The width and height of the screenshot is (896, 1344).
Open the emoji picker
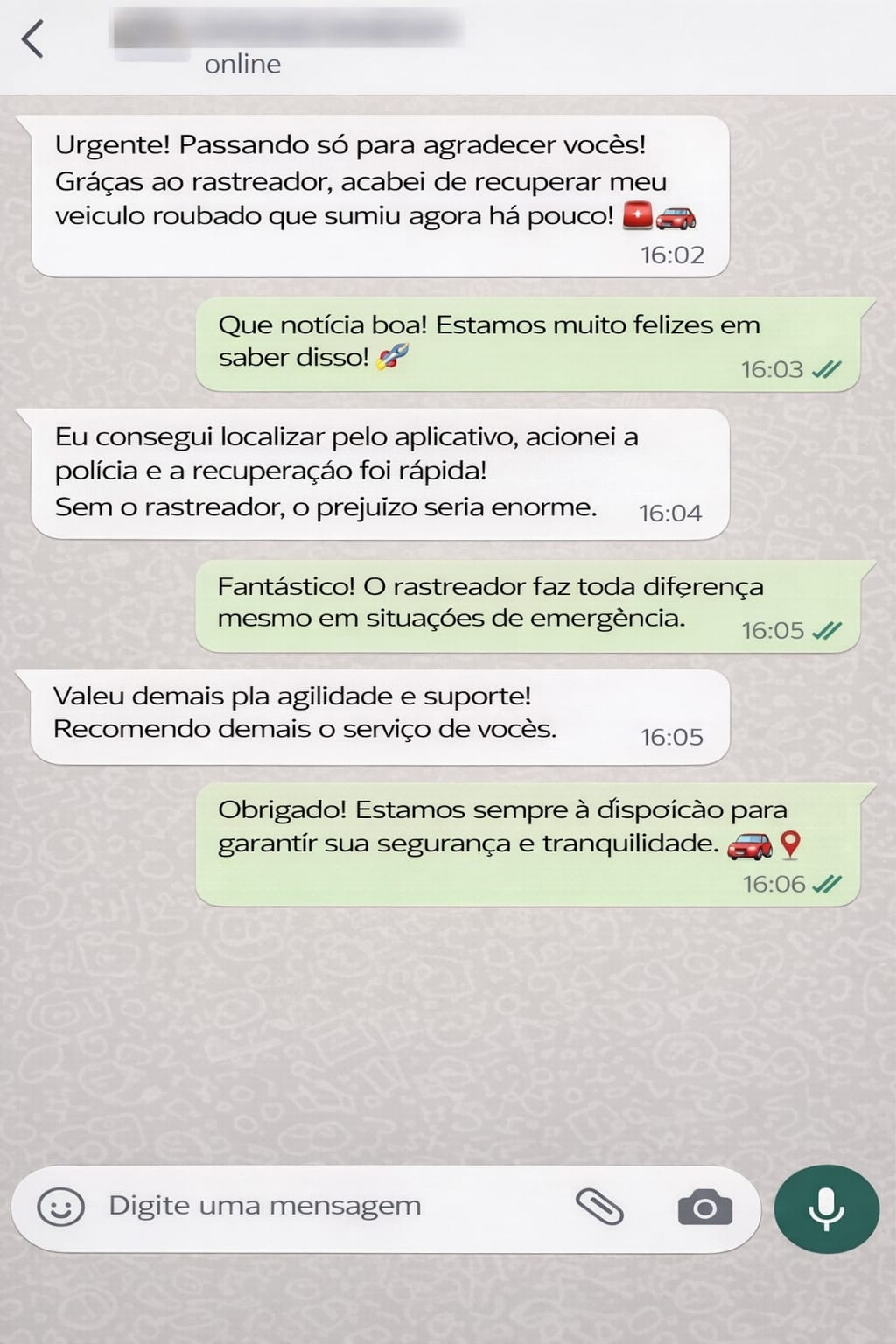point(60,1207)
